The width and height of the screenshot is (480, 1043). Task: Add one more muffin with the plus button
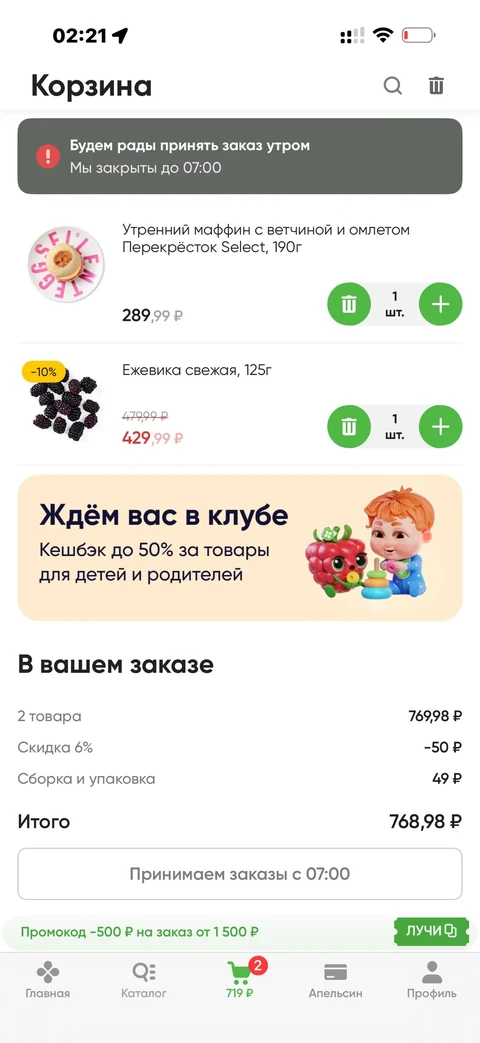tap(440, 305)
